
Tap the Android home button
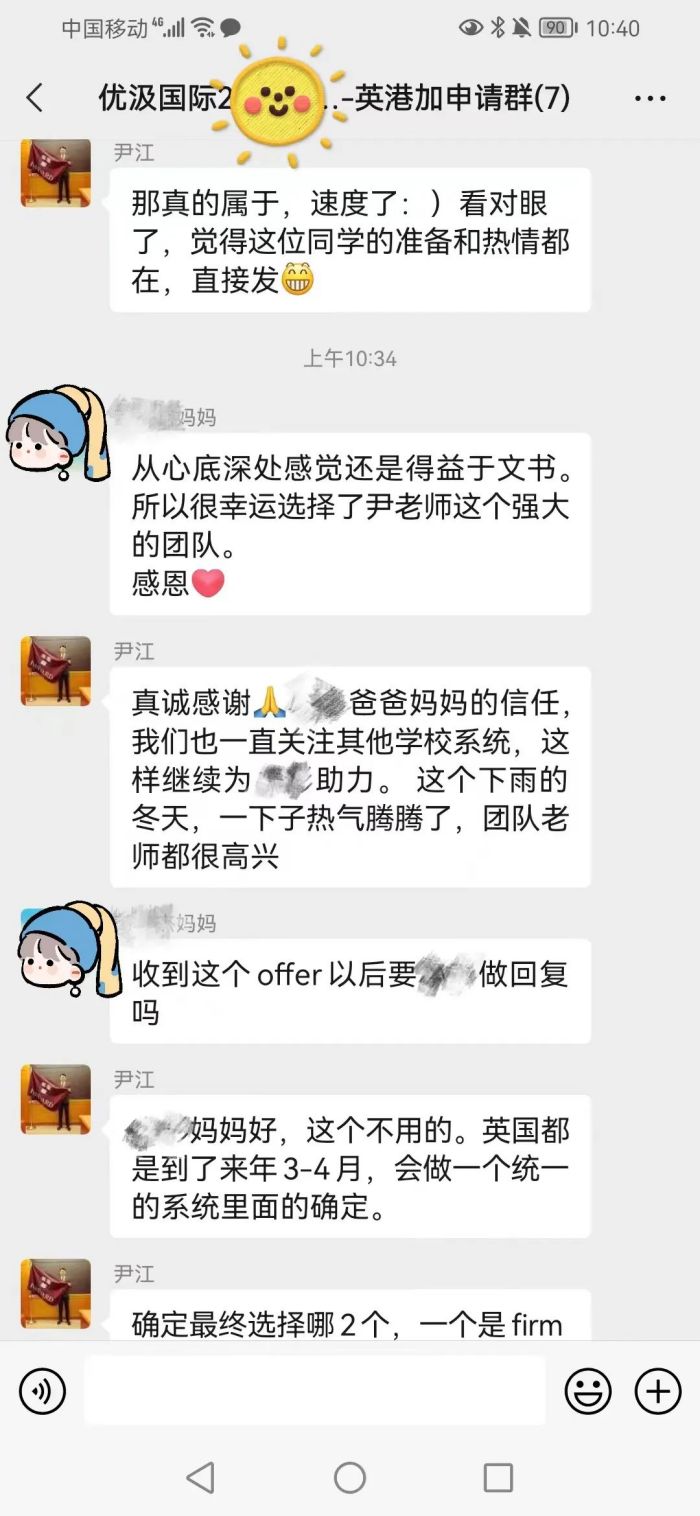tap(350, 1477)
